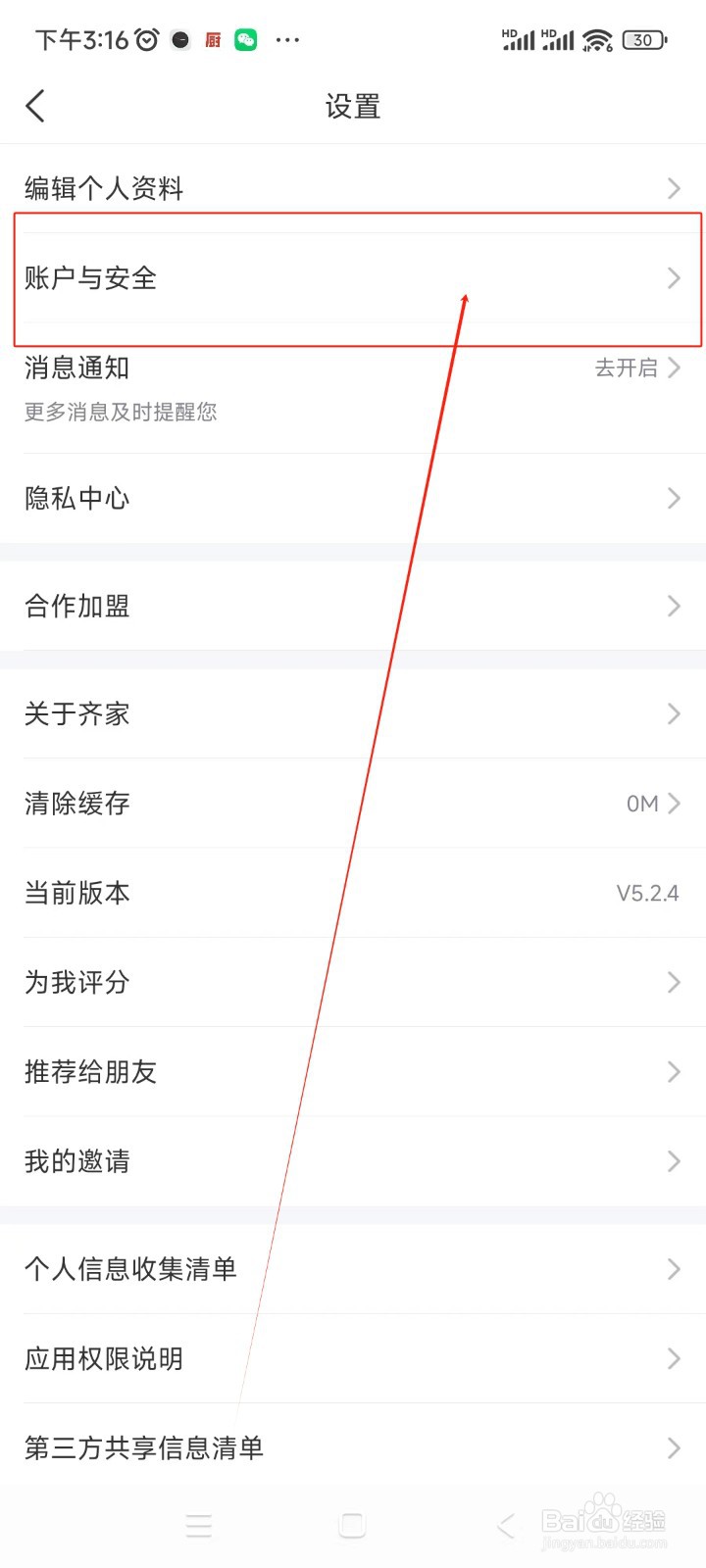The image size is (706, 1568).
Task: Tap the chevron next to 清除缓存
Action: coord(674,803)
